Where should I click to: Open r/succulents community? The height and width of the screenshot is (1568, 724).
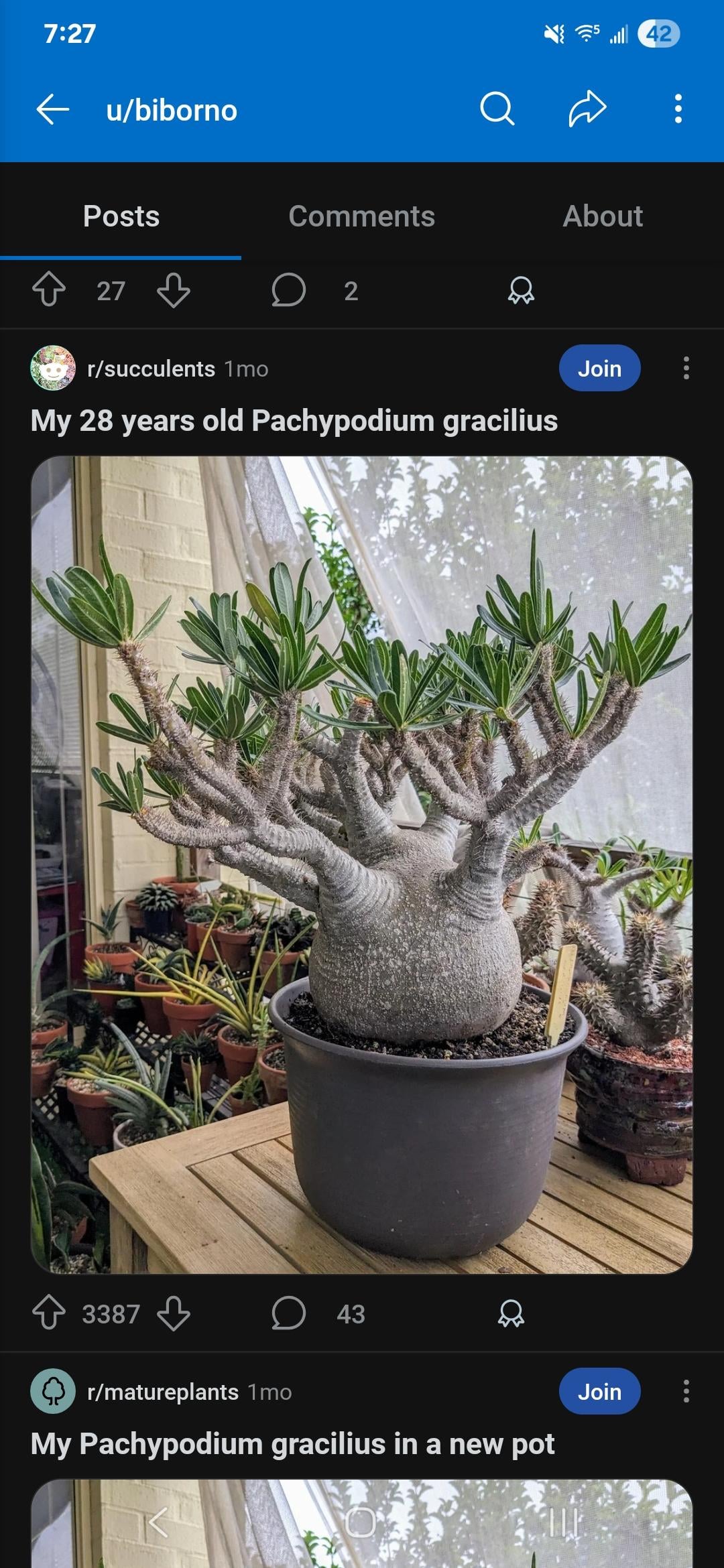click(150, 369)
